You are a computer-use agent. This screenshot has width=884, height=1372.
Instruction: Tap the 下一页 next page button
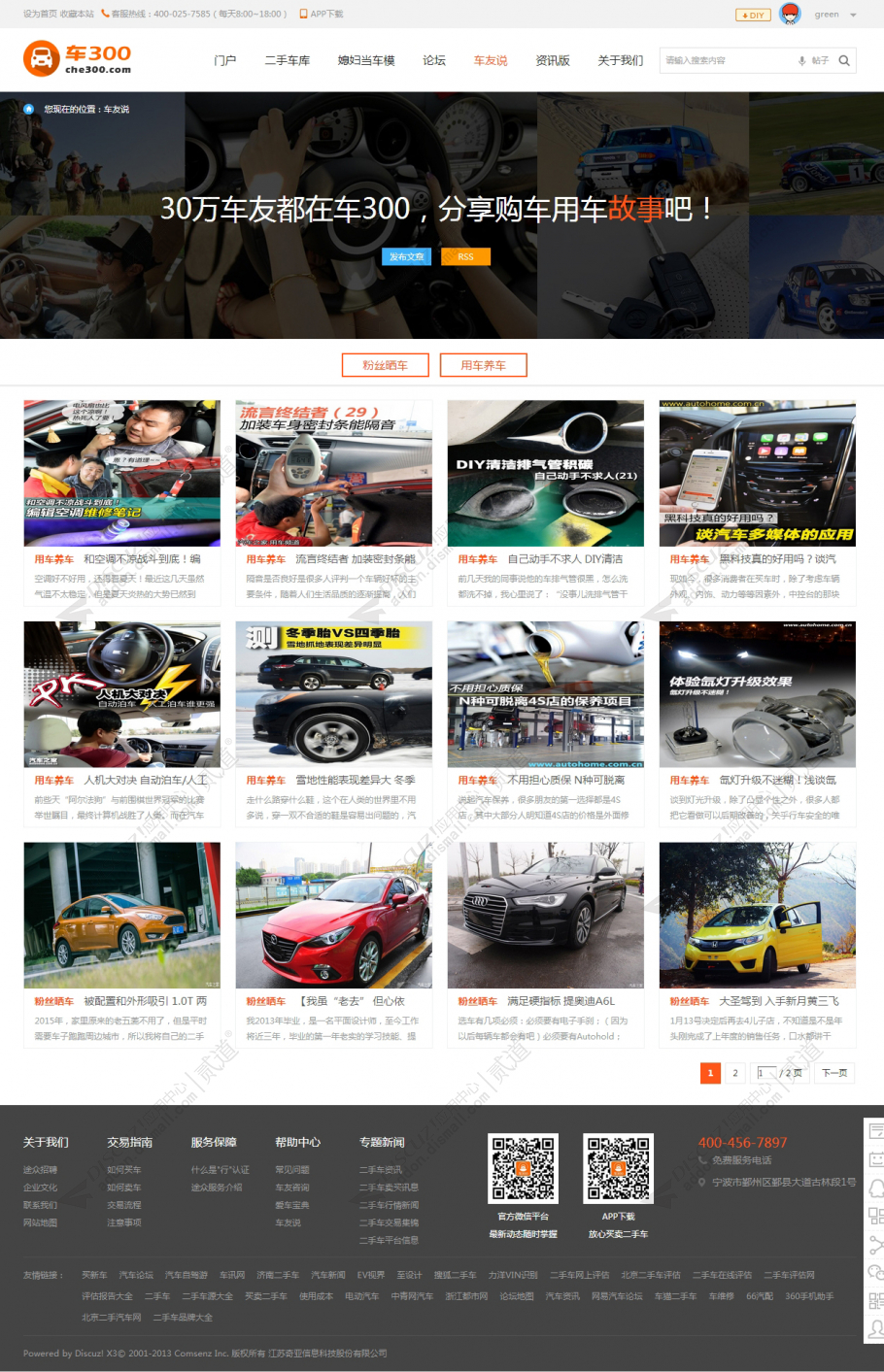point(834,1073)
